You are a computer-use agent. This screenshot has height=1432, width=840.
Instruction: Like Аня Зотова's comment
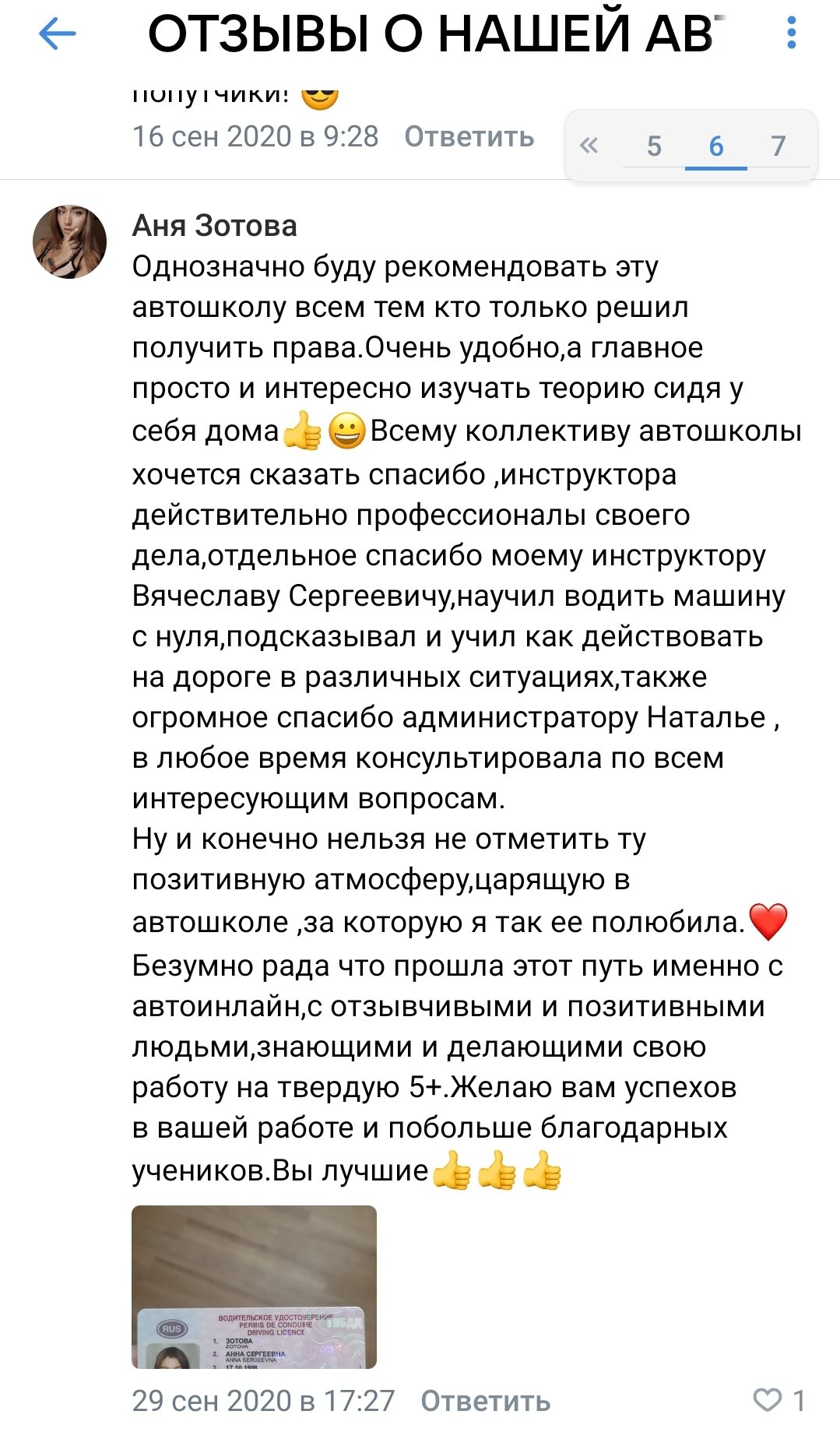point(768,1400)
